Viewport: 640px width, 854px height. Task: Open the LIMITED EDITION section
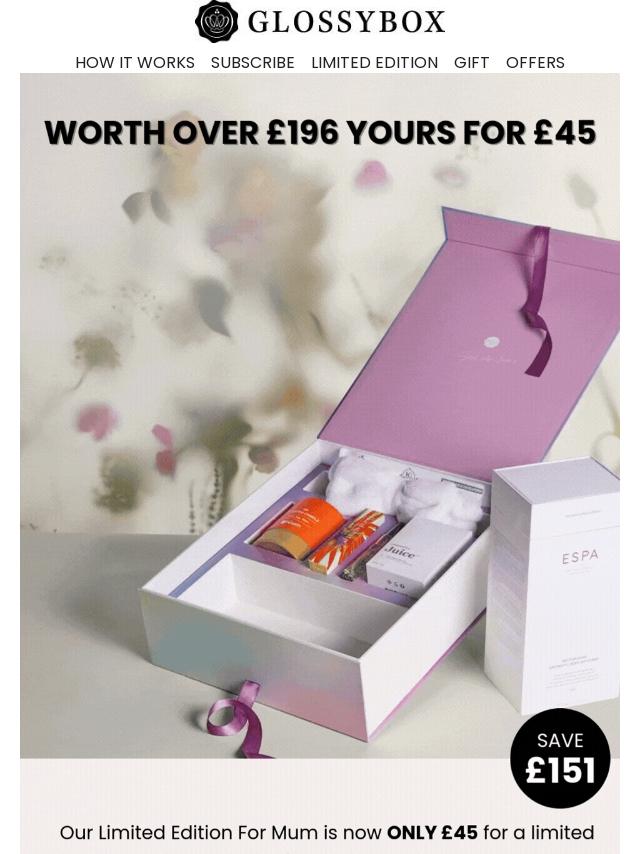374,62
